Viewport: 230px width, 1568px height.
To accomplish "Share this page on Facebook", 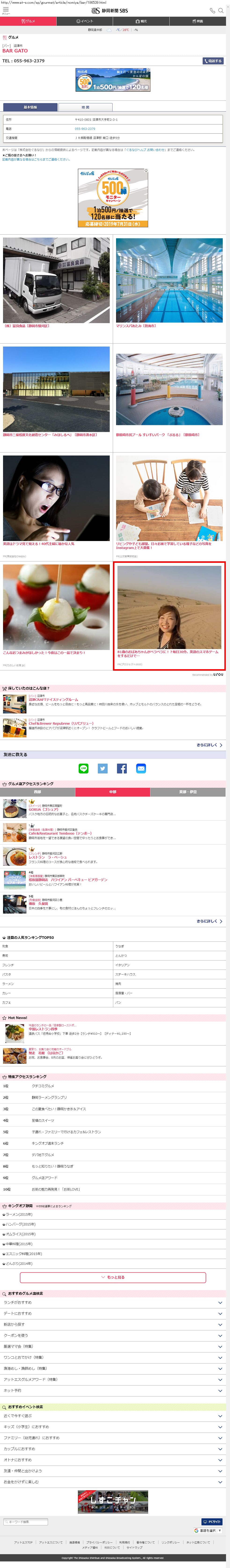I will coord(122,768).
